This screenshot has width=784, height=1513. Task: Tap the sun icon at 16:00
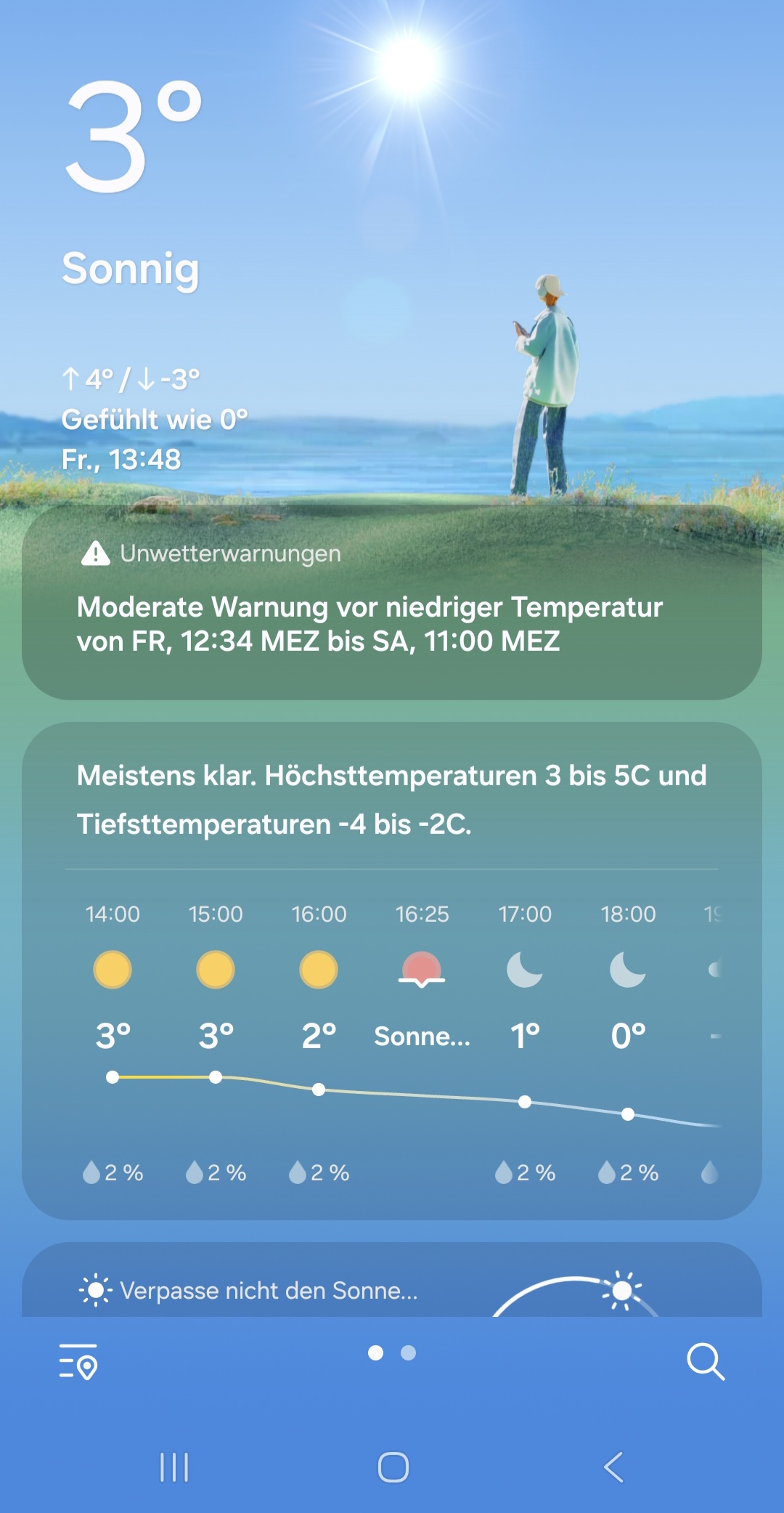(x=317, y=969)
